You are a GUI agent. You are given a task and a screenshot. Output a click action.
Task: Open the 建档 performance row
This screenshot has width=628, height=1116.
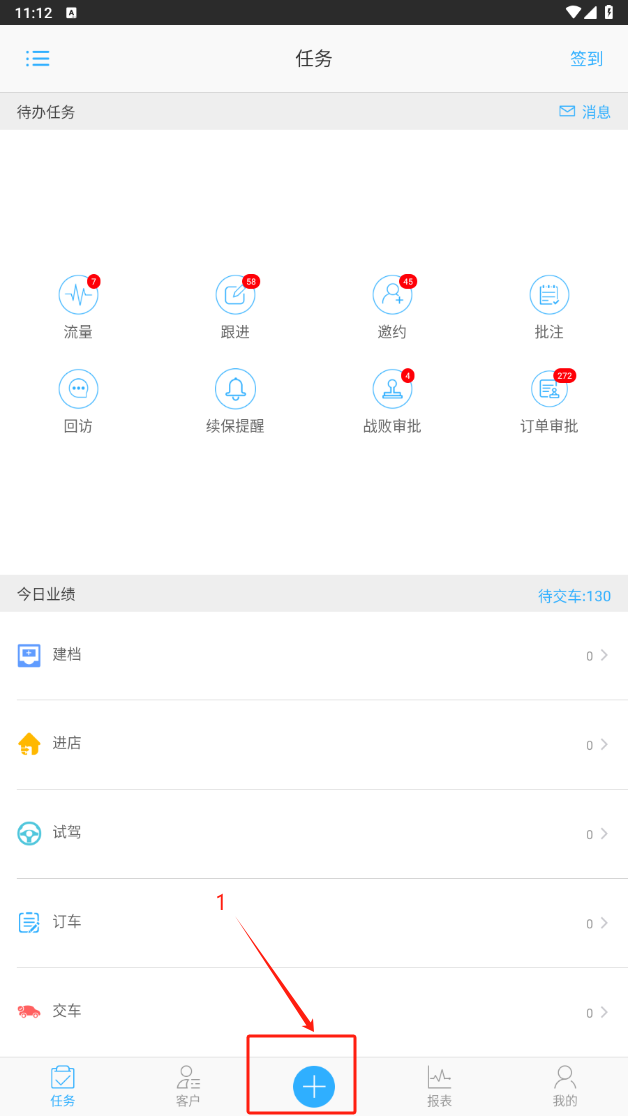tap(314, 655)
